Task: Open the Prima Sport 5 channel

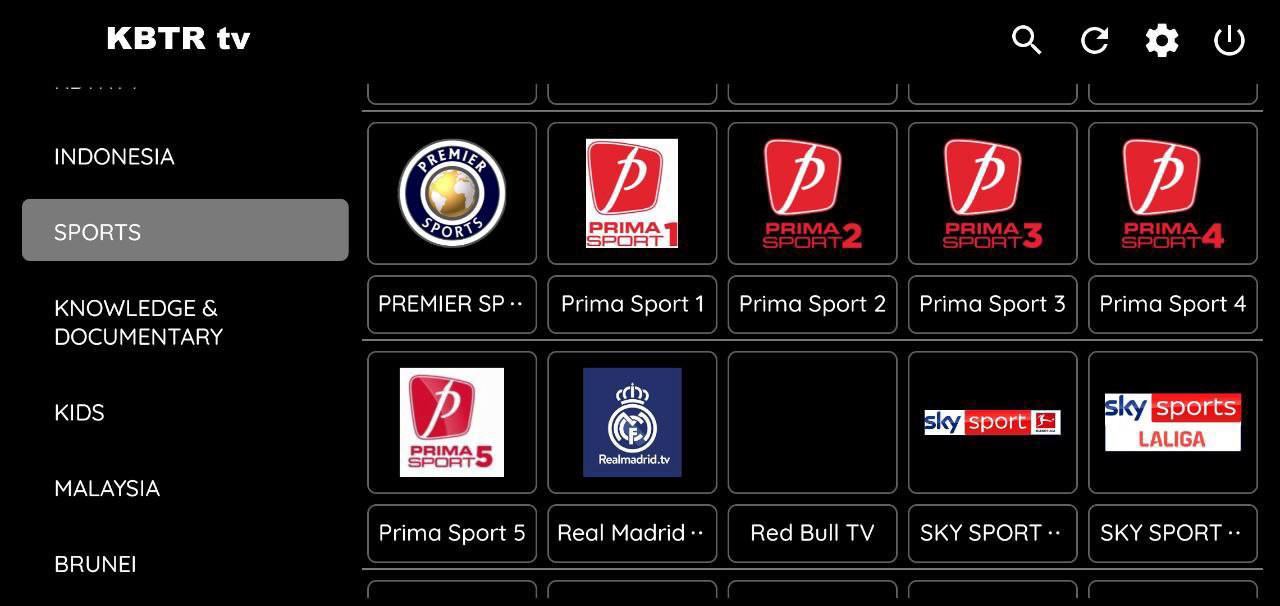Action: pyautogui.click(x=452, y=422)
